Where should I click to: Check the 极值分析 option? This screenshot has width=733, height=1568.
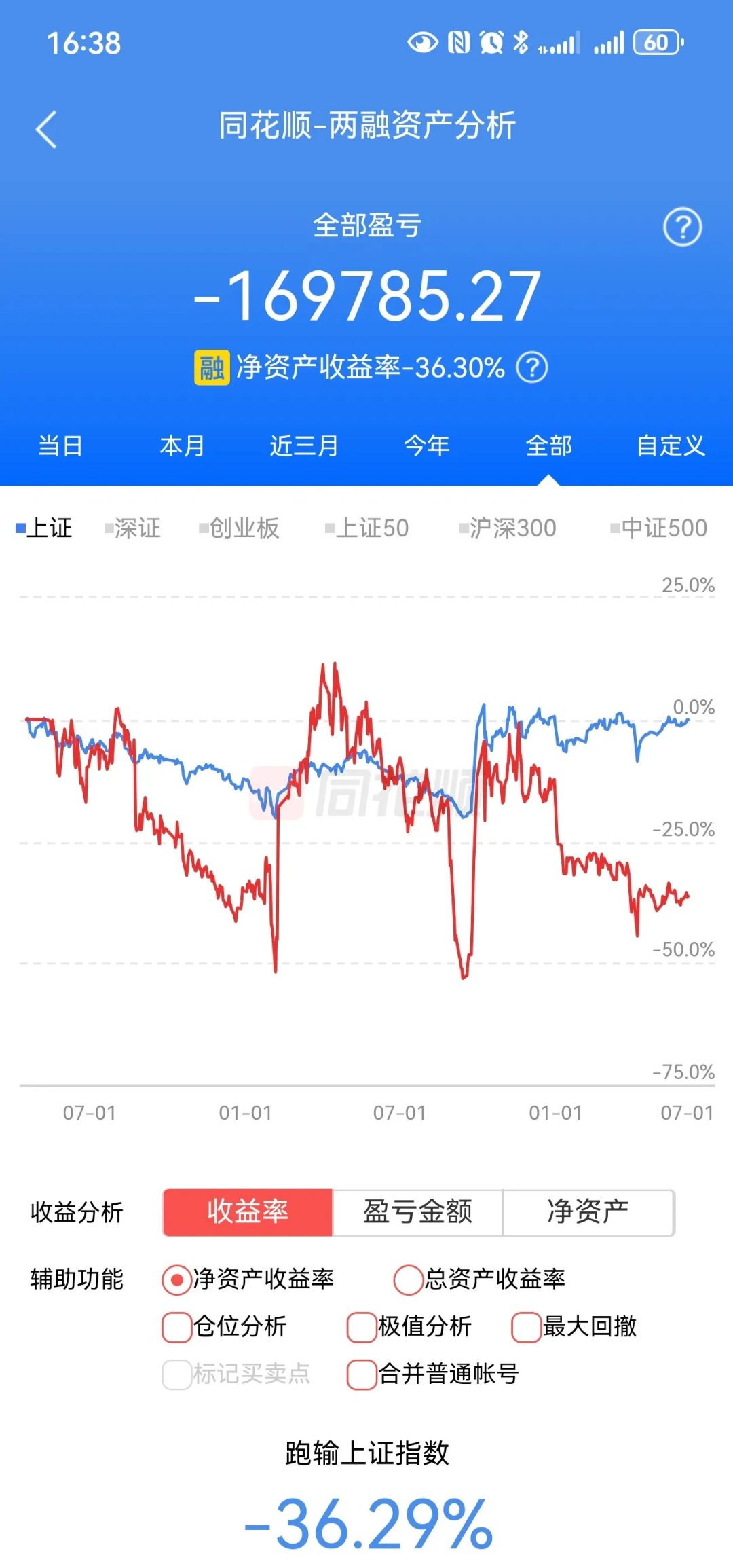(x=362, y=1327)
